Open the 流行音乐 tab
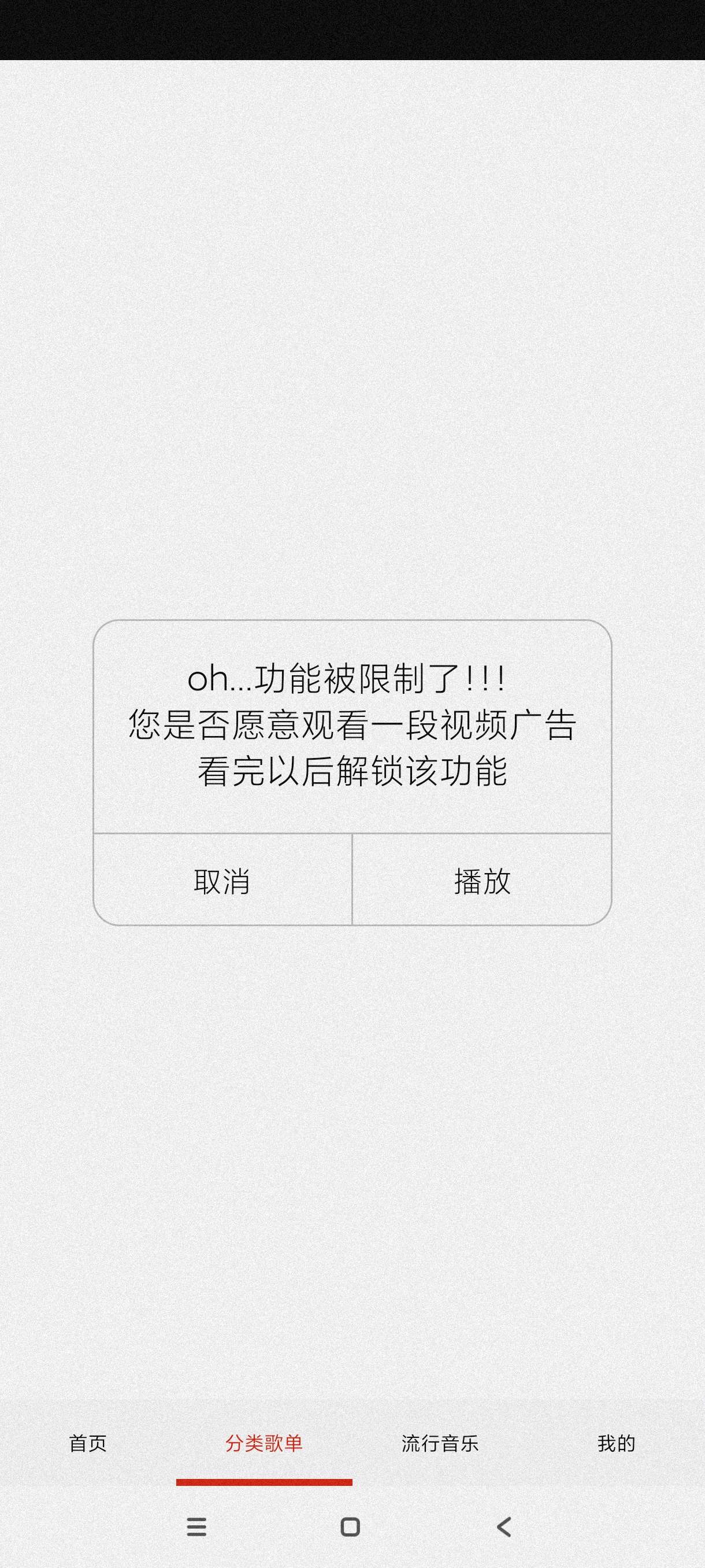Viewport: 705px width, 1568px height. coord(440,1443)
